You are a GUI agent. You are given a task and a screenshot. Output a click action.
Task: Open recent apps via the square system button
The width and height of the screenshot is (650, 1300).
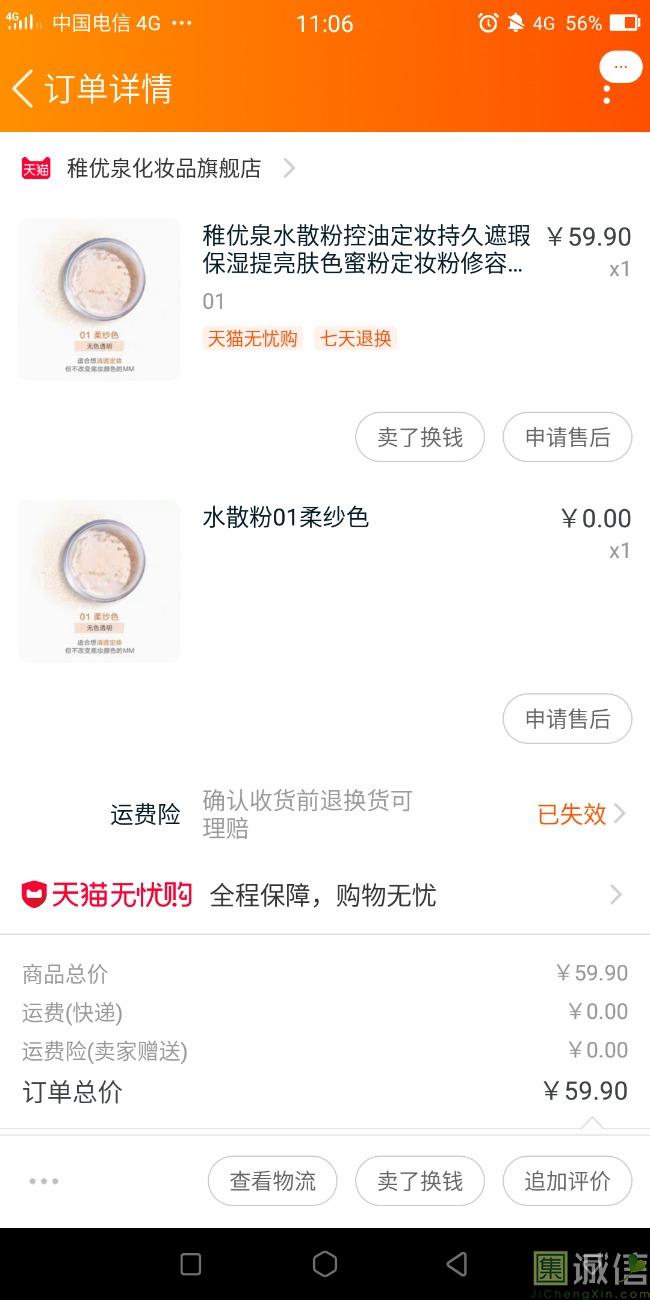coord(191,1264)
